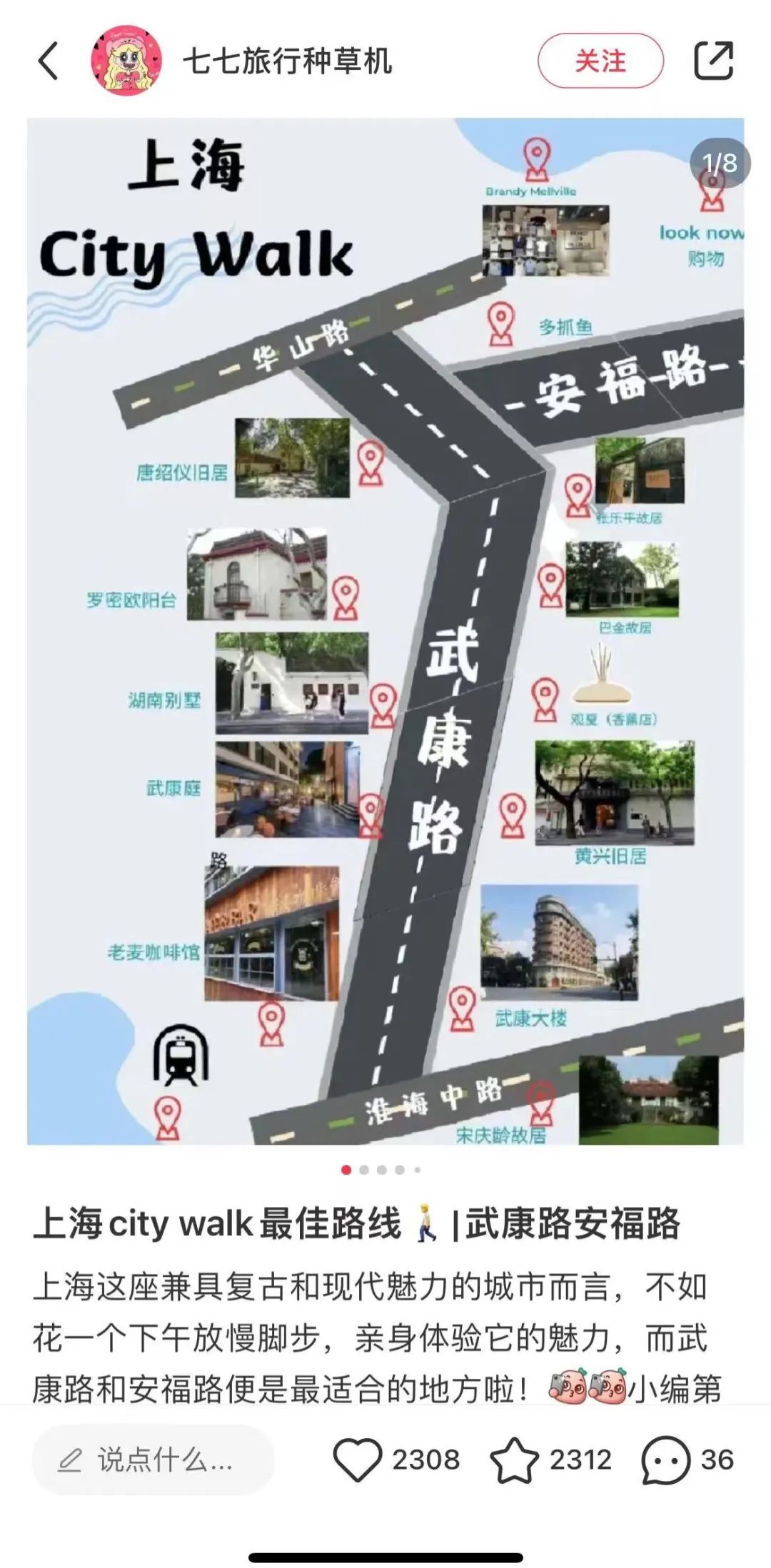Screen dimensions: 771x1568
Task: Follow the author with 关注 button
Action: [x=600, y=61]
